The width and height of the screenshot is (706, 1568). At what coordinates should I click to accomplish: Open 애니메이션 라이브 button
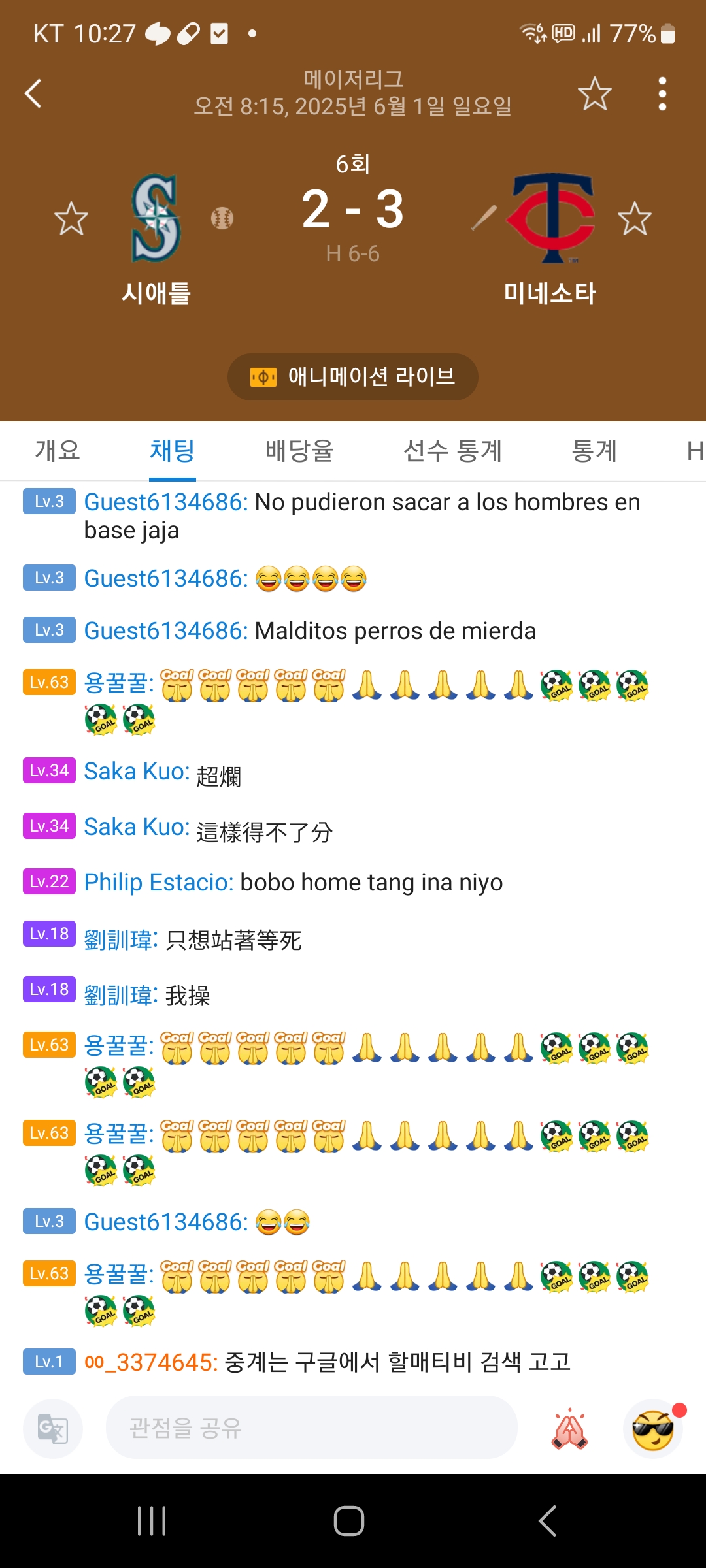click(353, 377)
